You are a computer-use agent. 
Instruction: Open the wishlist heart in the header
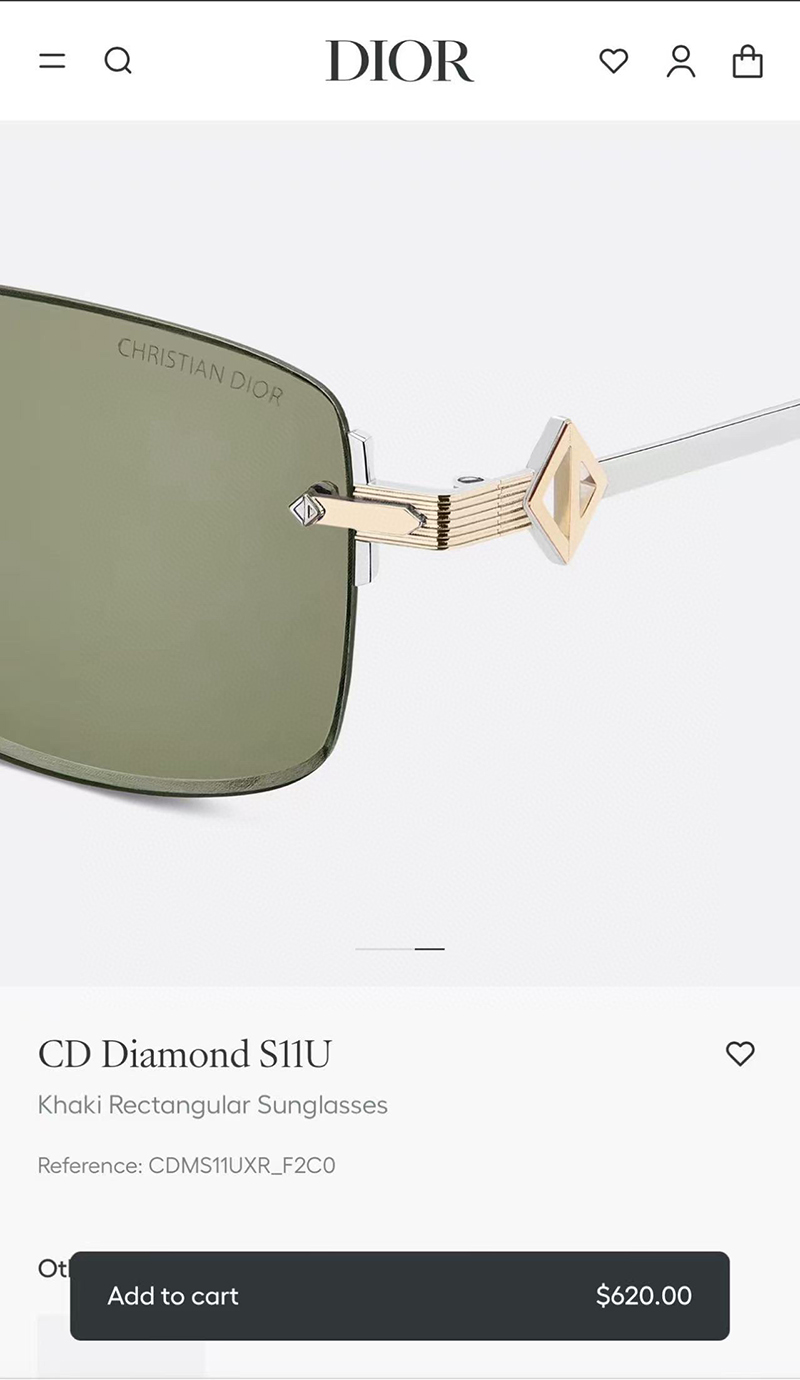point(613,61)
